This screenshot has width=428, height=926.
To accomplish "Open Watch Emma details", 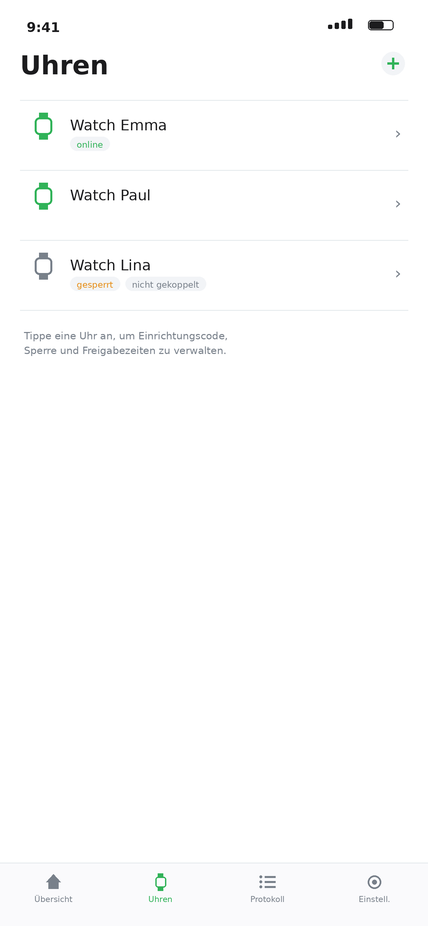I will pos(214,135).
